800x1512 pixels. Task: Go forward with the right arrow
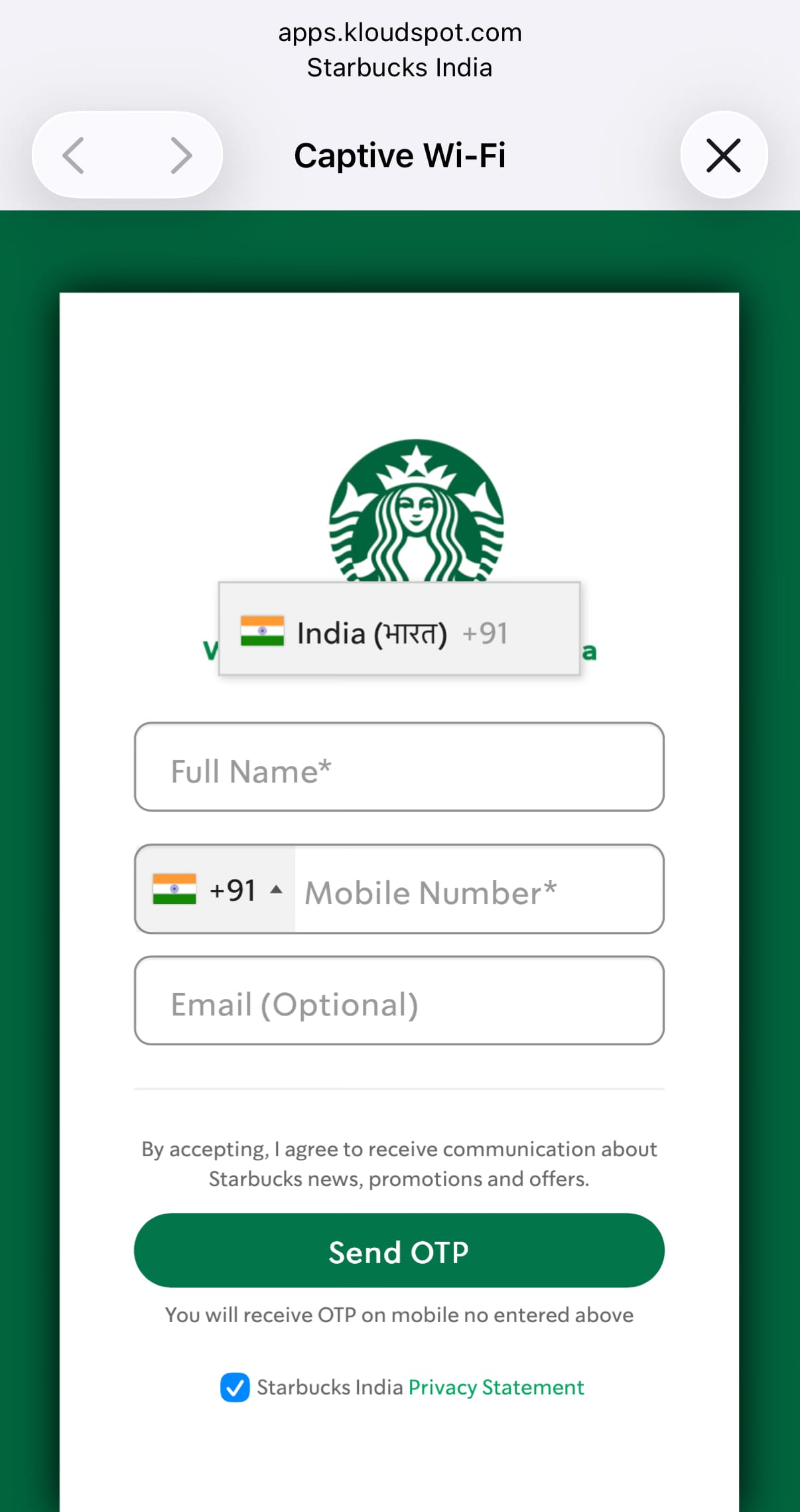coord(180,155)
